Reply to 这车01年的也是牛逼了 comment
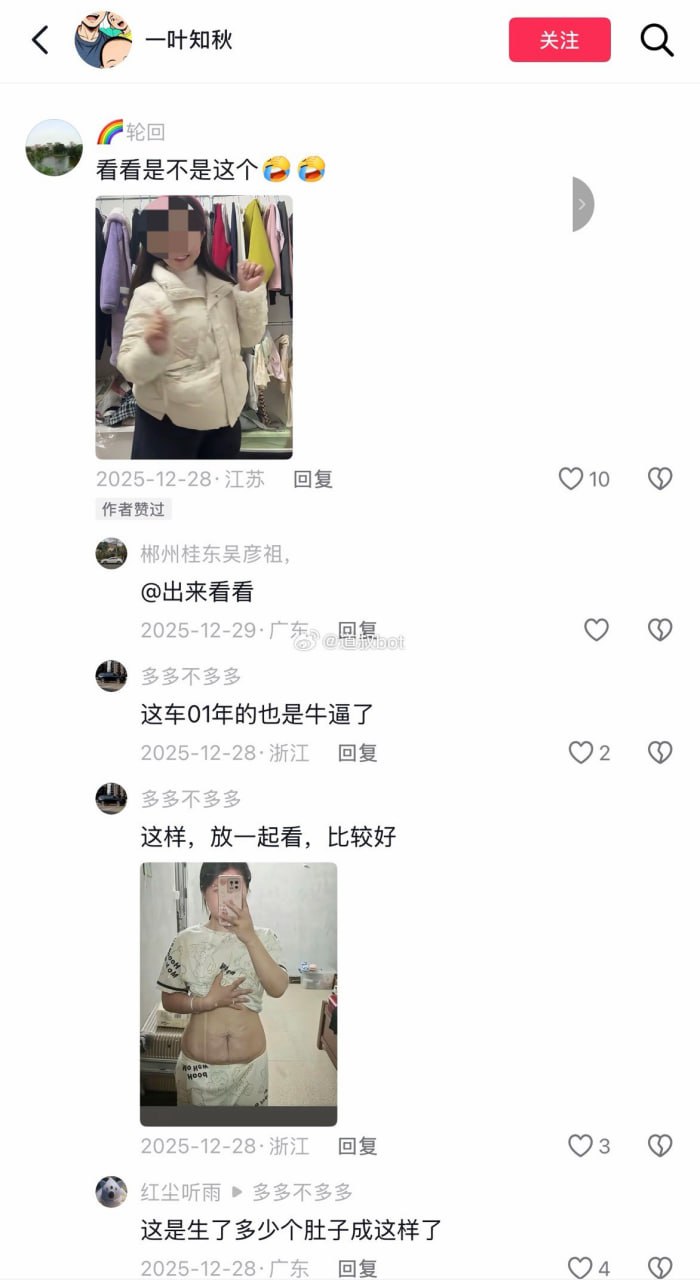The height and width of the screenshot is (1280, 700). [357, 753]
